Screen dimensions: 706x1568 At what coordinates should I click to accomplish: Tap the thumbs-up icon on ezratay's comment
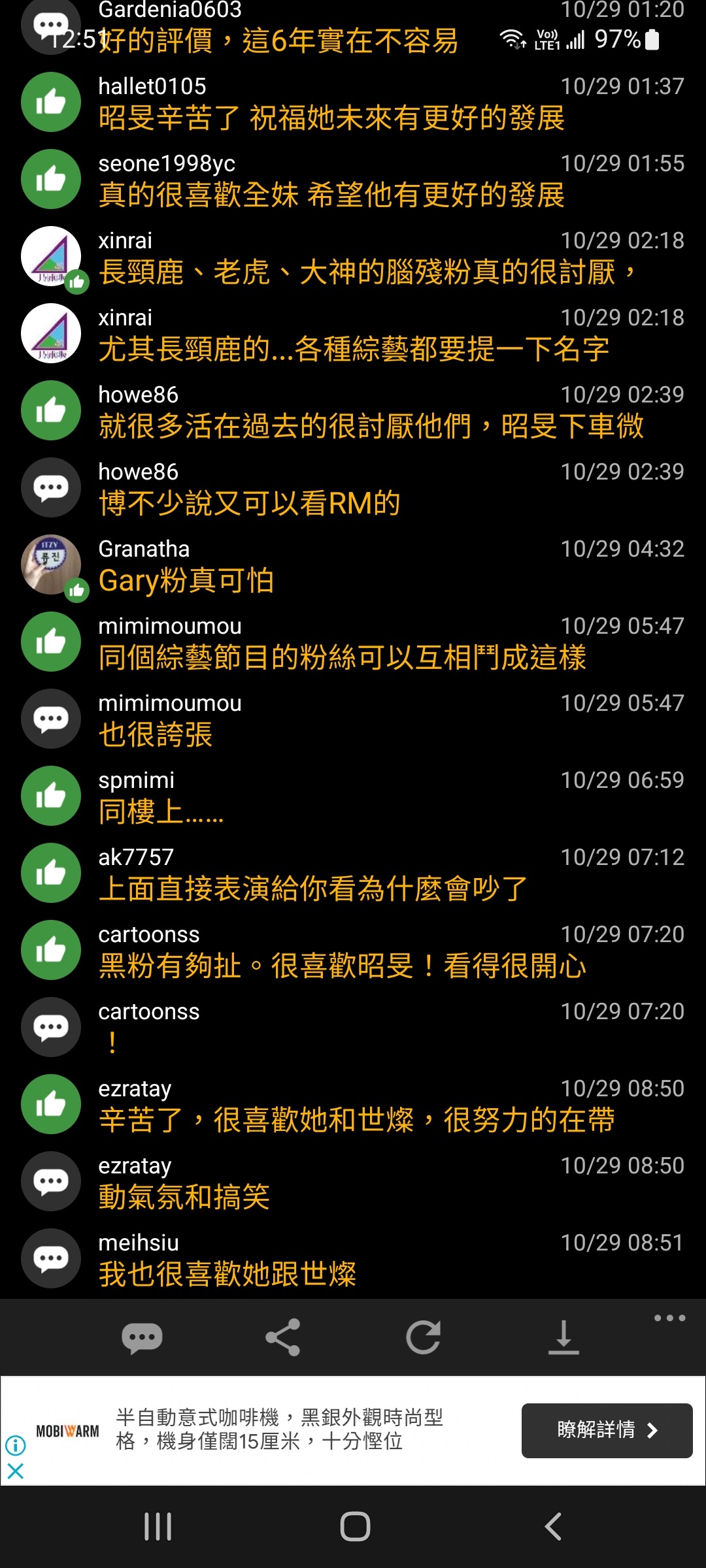tap(50, 1104)
